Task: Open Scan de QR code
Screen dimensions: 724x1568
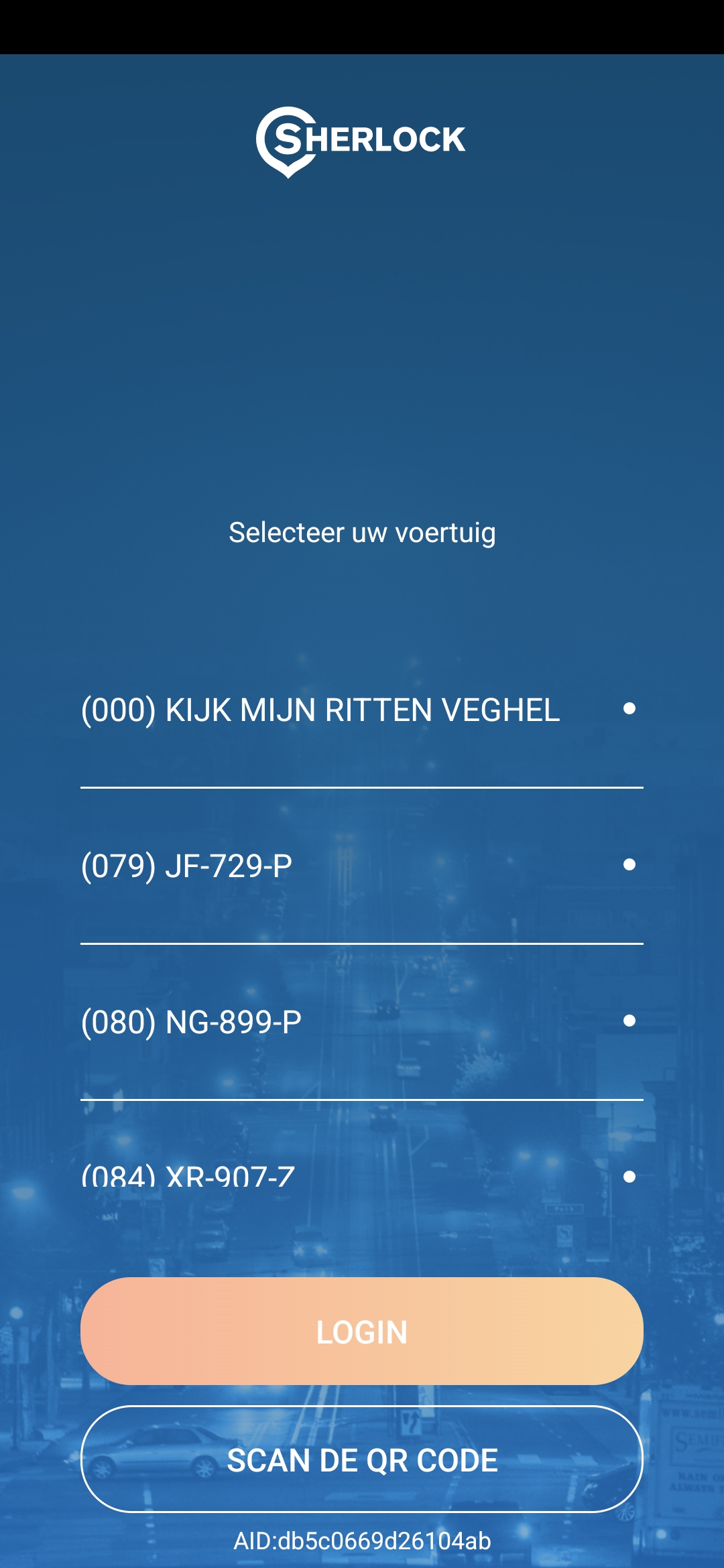Action: pyautogui.click(x=362, y=1460)
